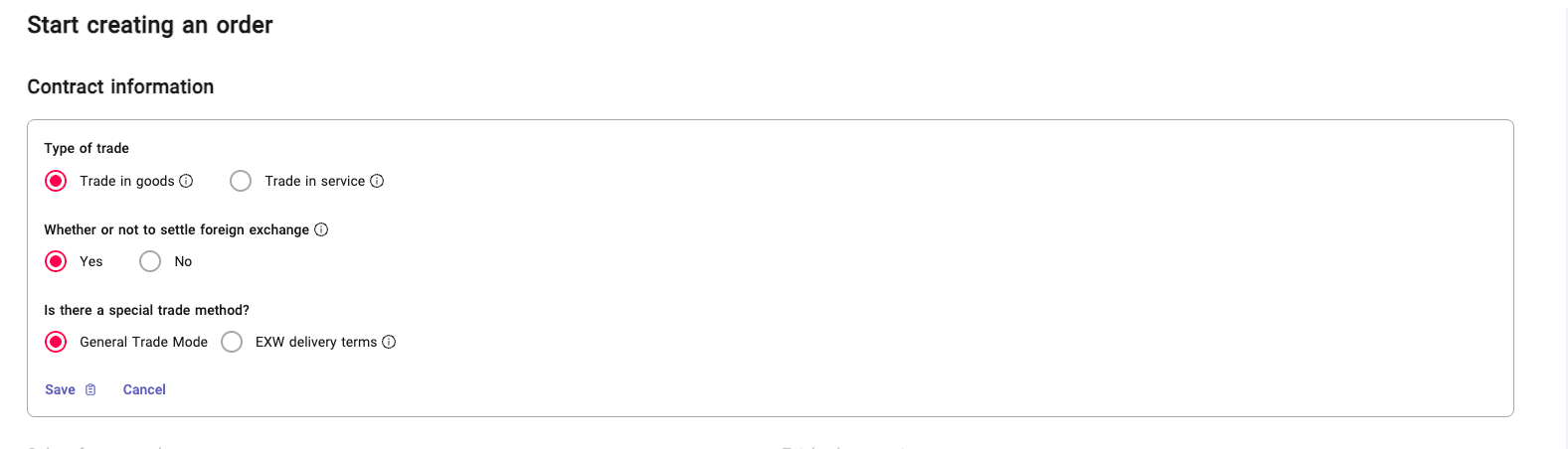Show info about settling foreign exchange
This screenshot has width=1568, height=449.
point(321,229)
